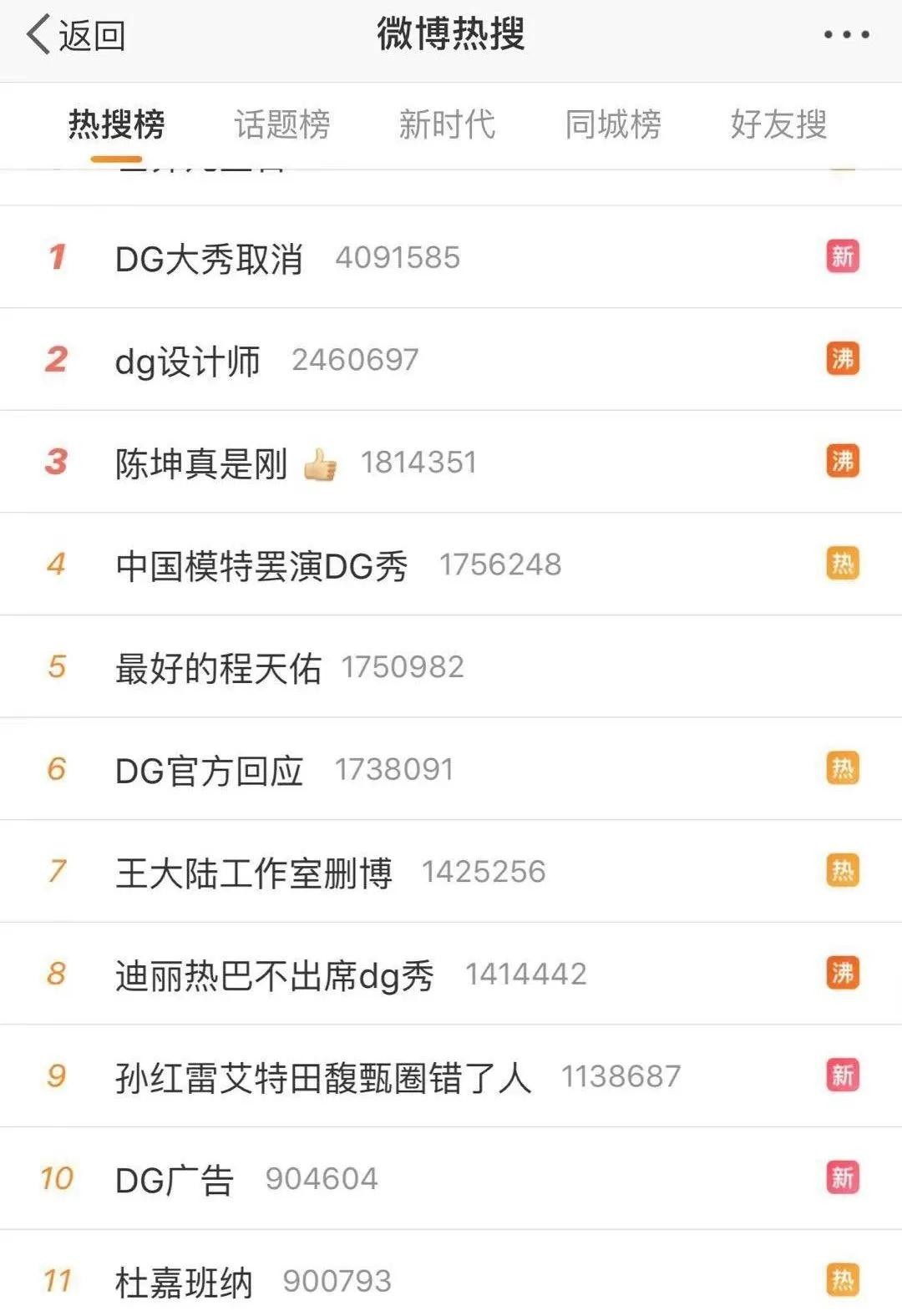Select the 热搜榜 tab
902x1316 pixels.
(116, 124)
